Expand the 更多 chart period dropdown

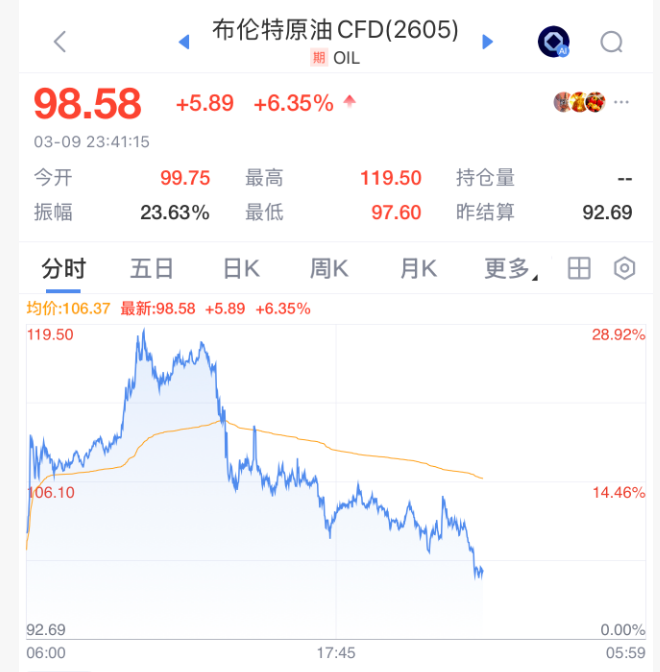tap(510, 268)
